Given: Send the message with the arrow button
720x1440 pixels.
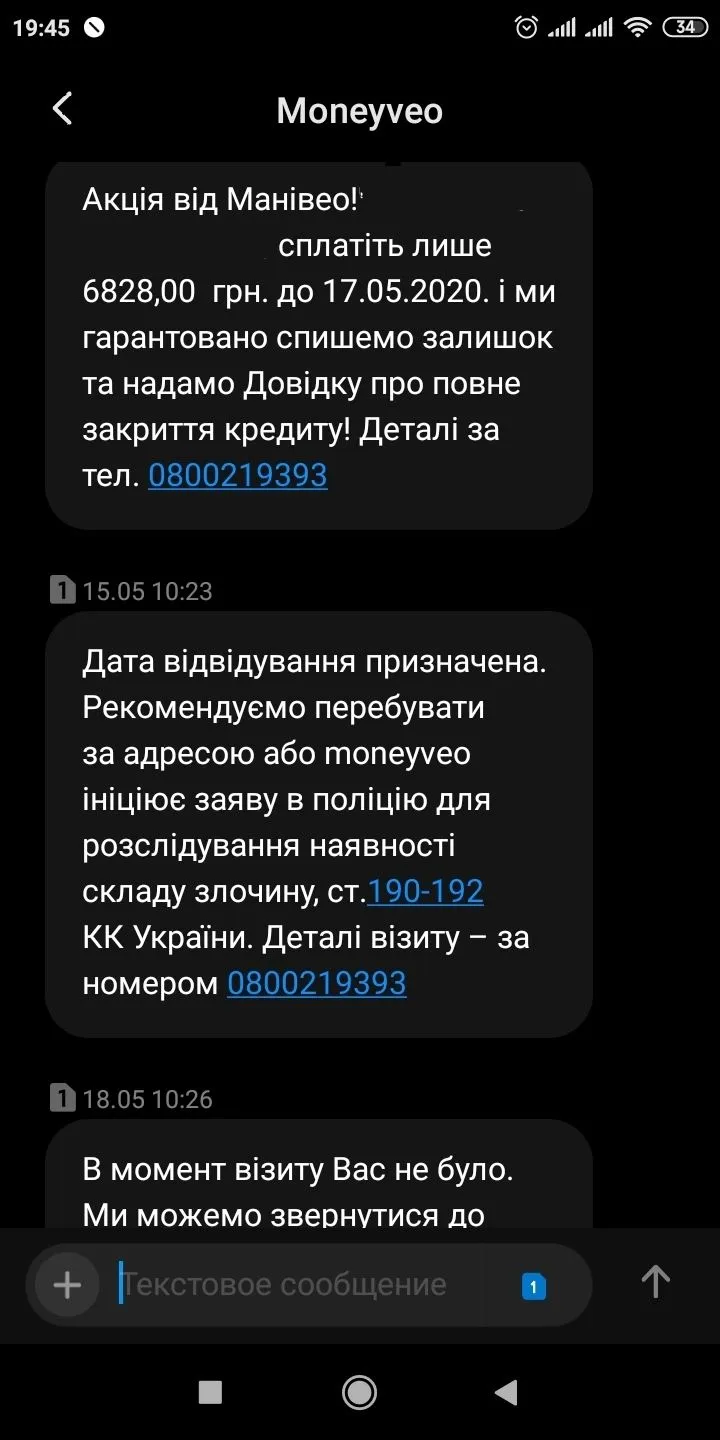Looking at the screenshot, I should [655, 1282].
